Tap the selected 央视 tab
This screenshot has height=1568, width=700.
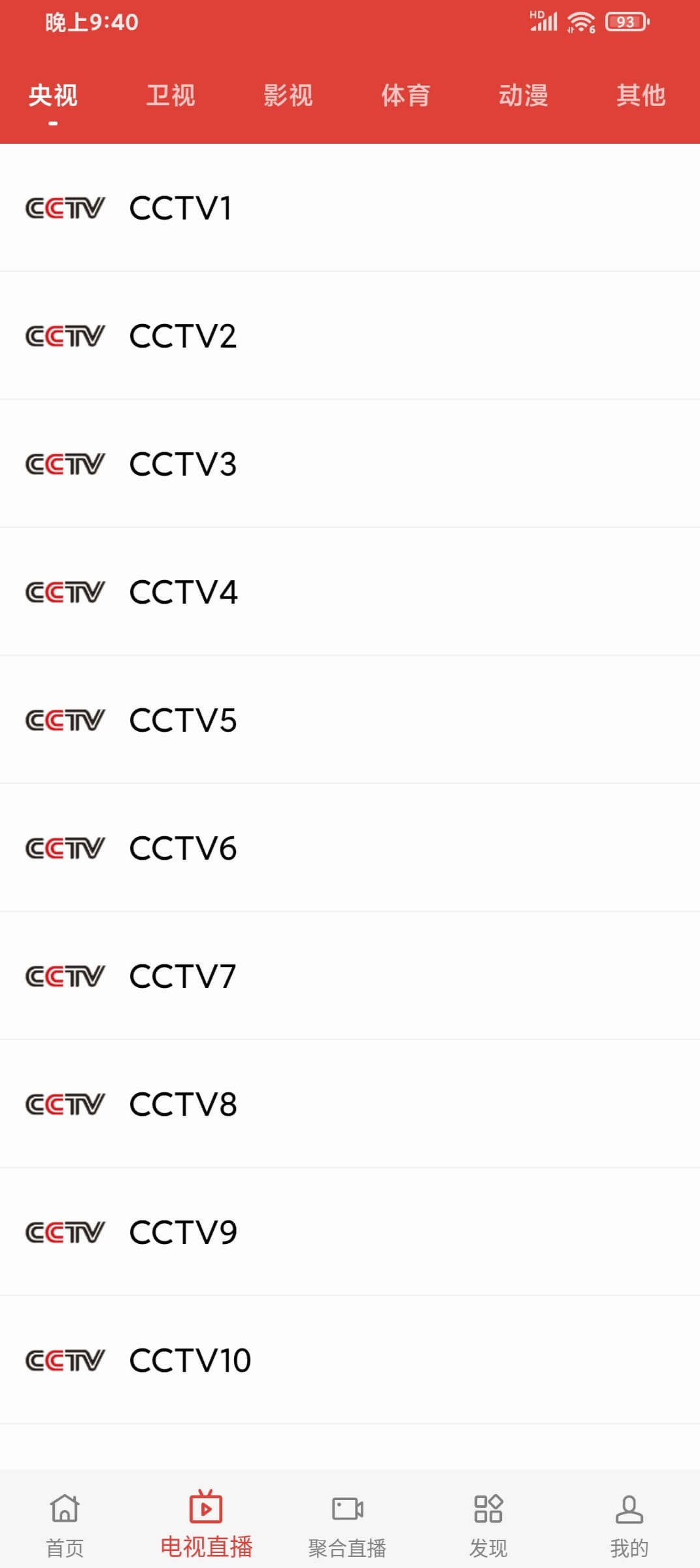click(x=53, y=95)
